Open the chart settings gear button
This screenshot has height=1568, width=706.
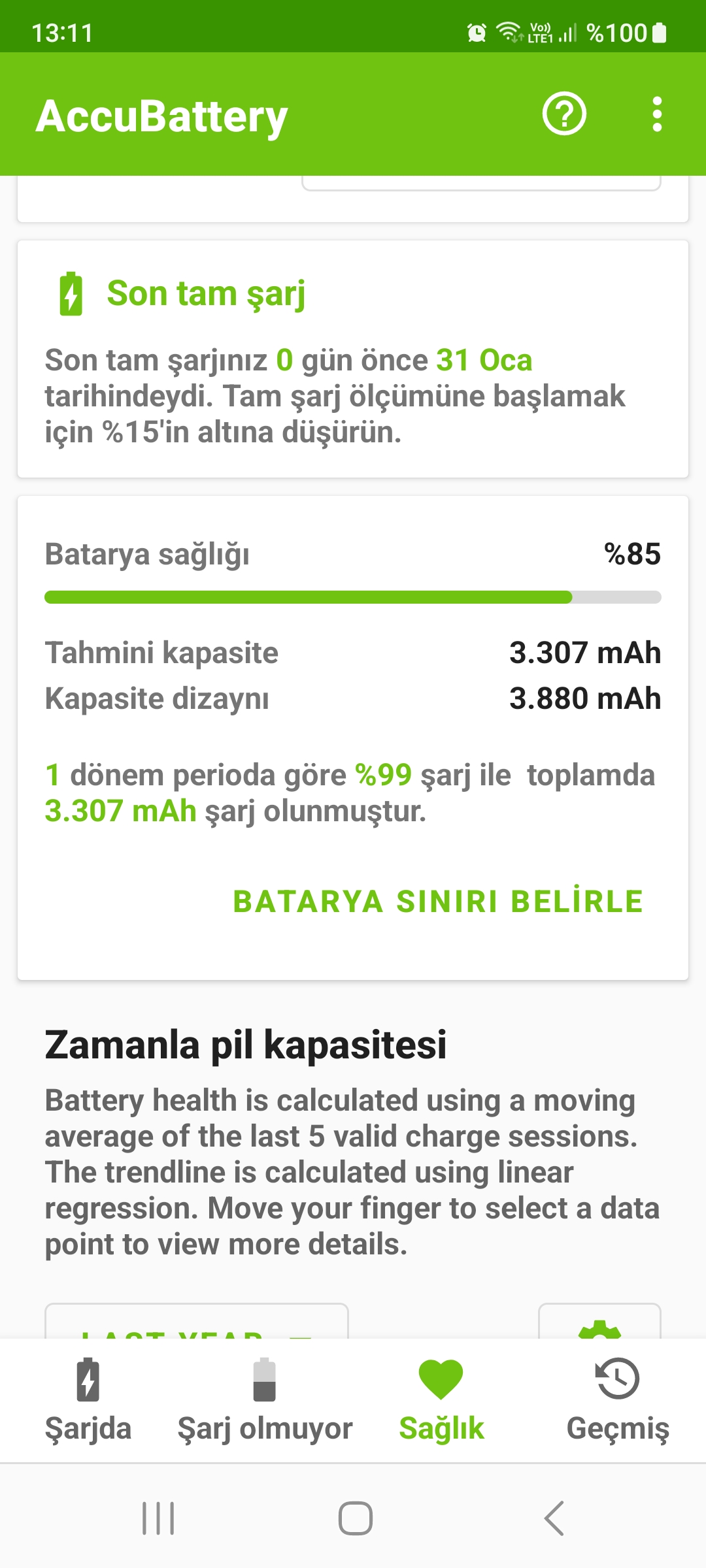(599, 1321)
